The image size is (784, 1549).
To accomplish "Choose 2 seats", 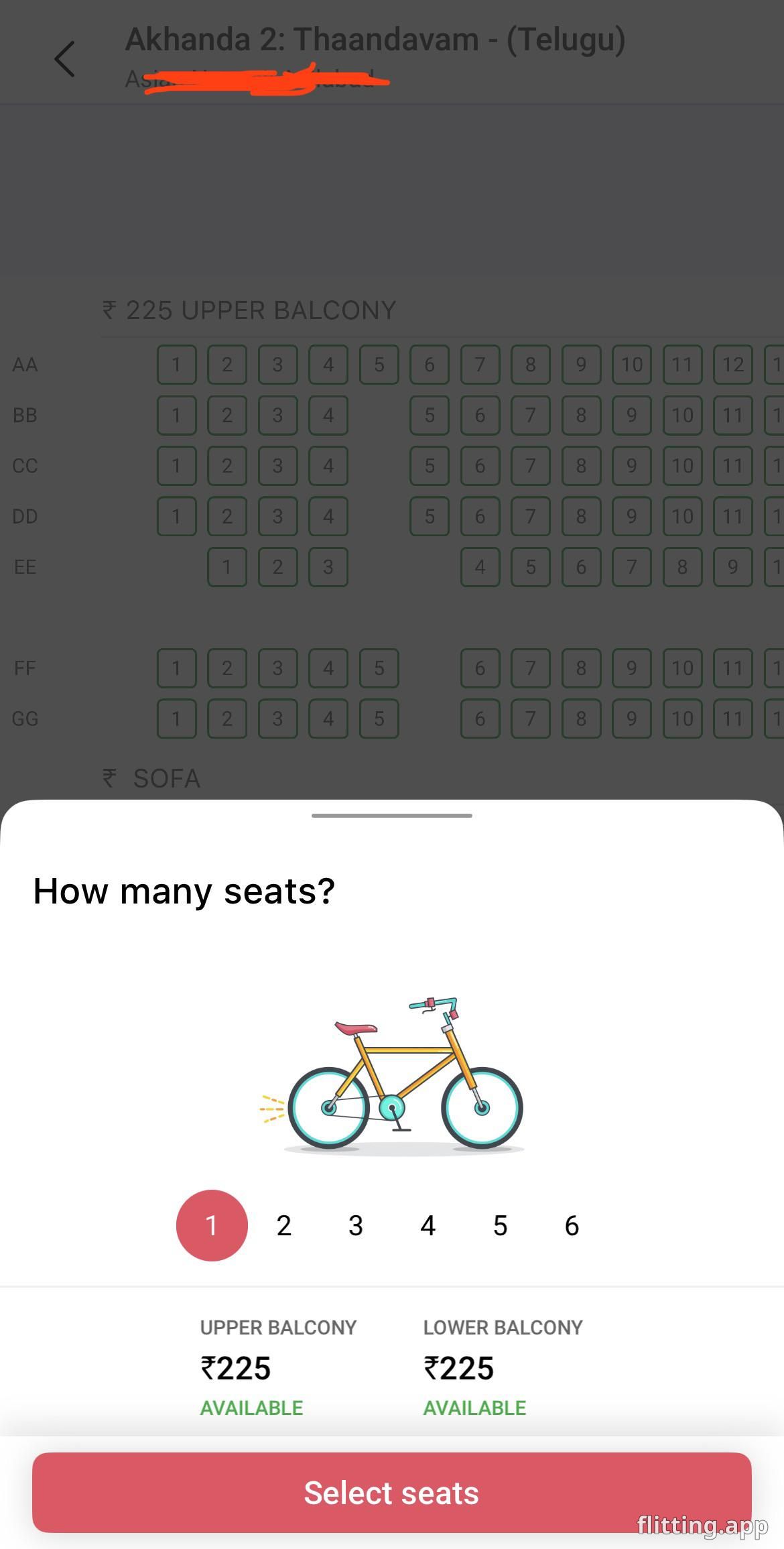I will 284,1225.
